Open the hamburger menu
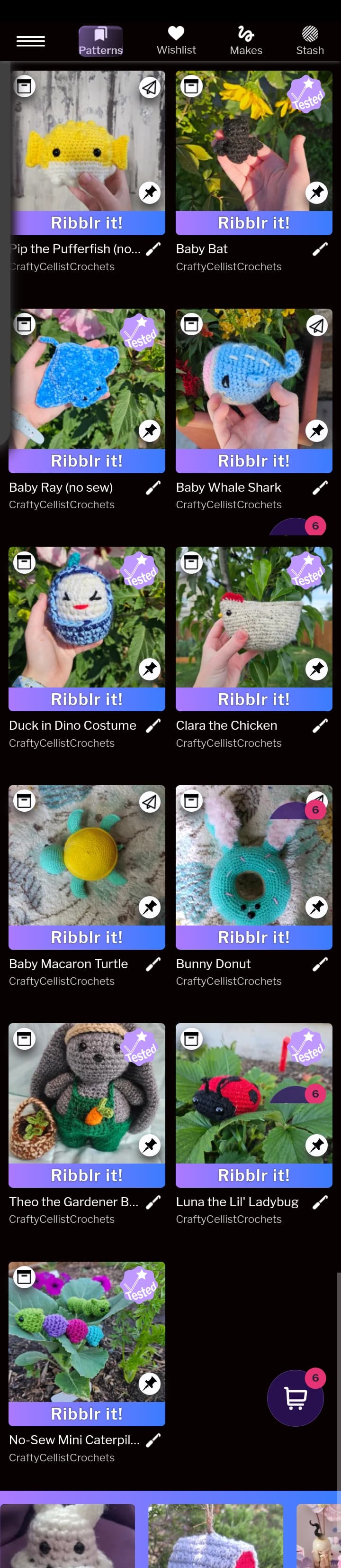 pyautogui.click(x=30, y=41)
